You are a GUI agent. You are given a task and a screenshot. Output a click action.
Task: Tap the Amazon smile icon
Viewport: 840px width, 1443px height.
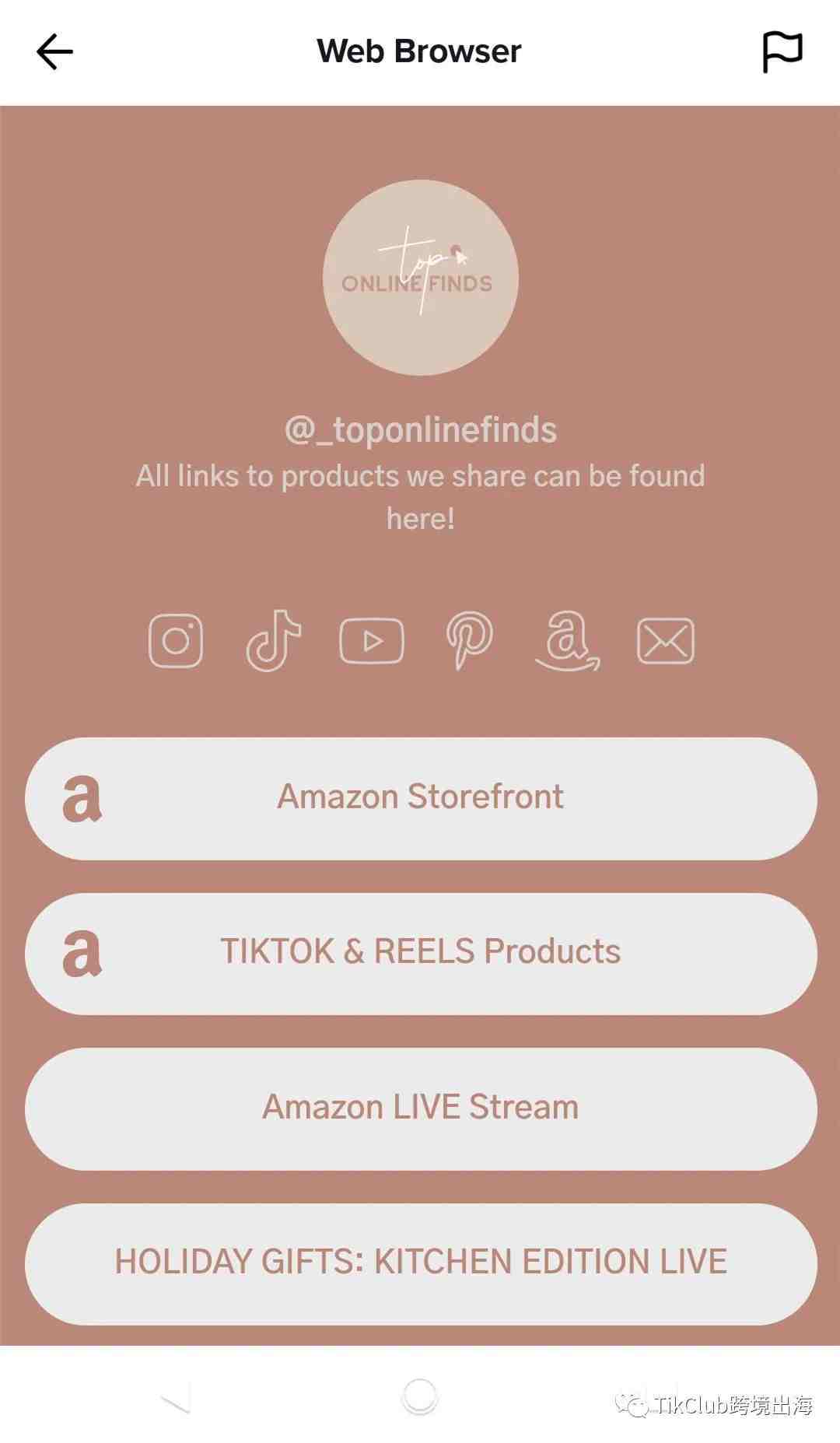[x=568, y=641]
